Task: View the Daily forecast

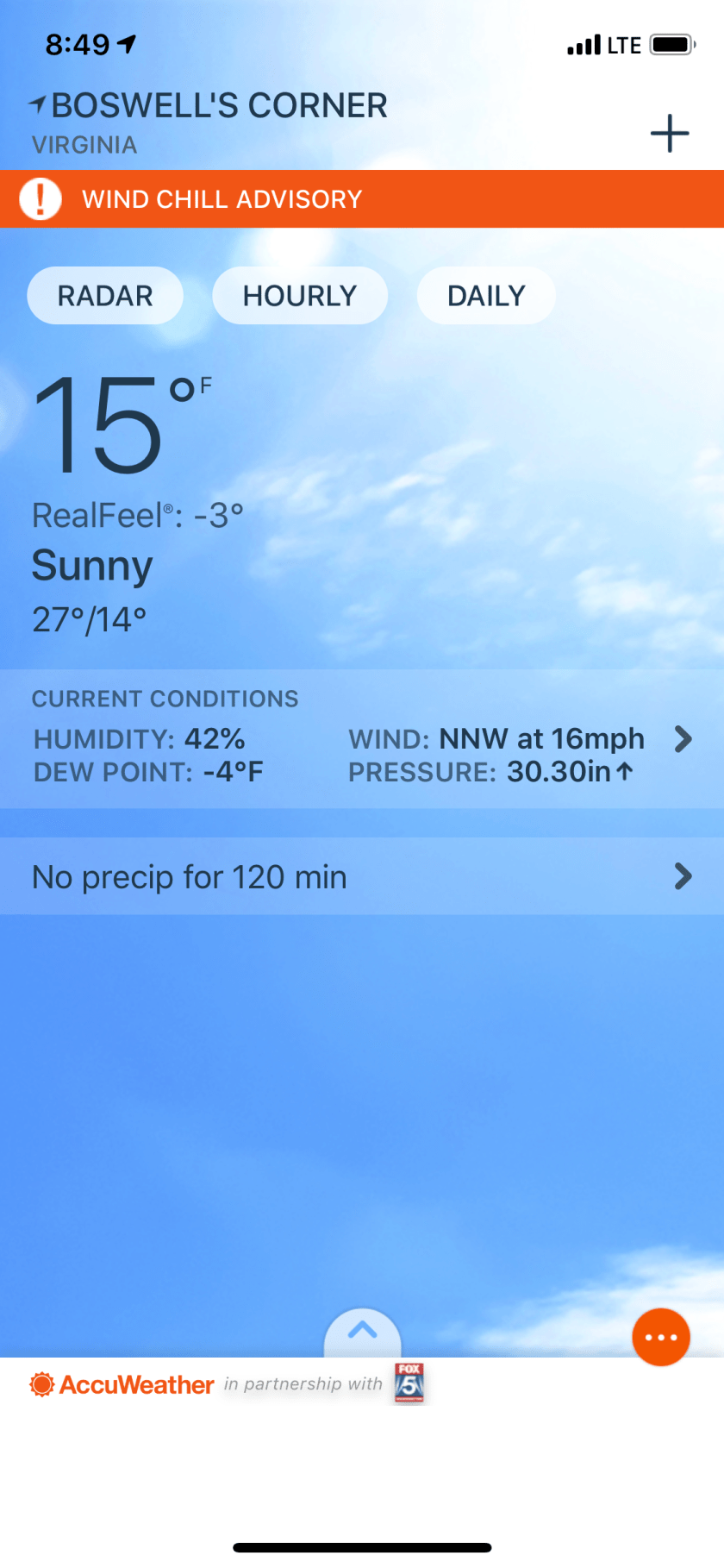Action: point(486,296)
